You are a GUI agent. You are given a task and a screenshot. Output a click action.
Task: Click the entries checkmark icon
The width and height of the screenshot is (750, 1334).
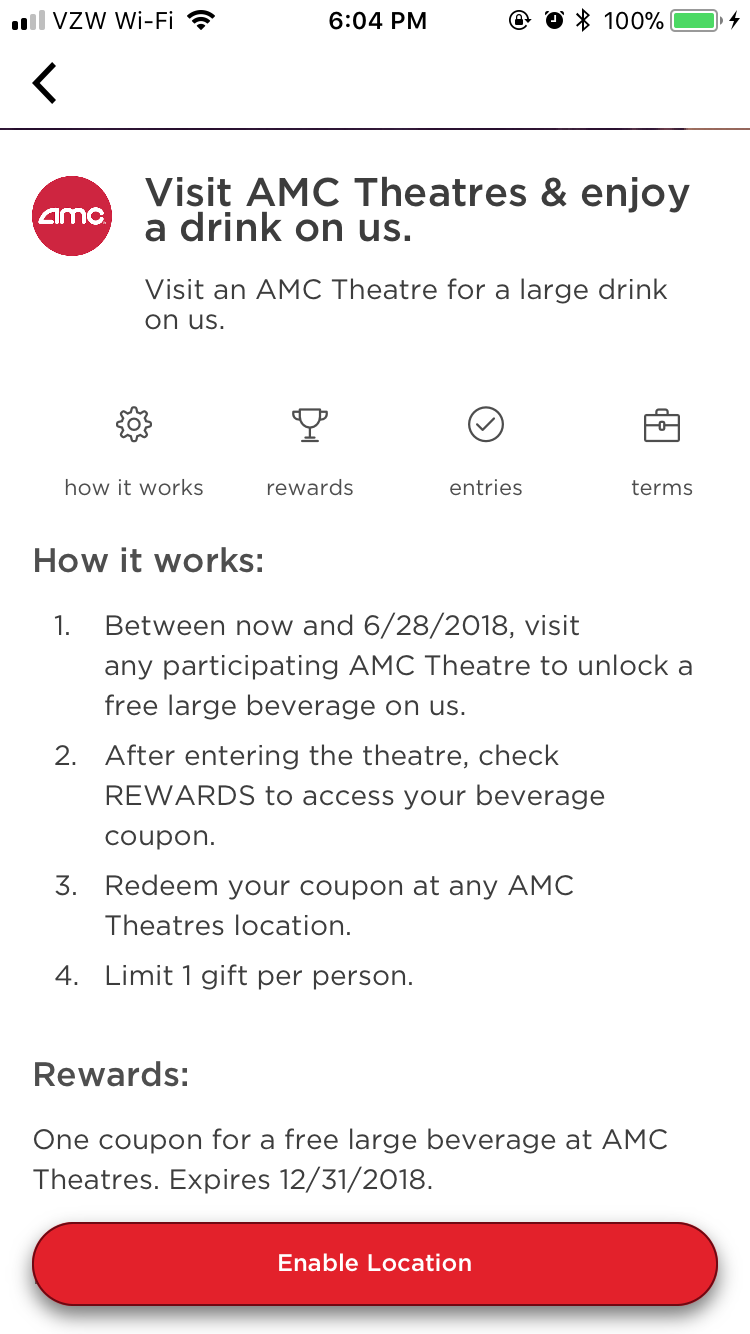(486, 424)
